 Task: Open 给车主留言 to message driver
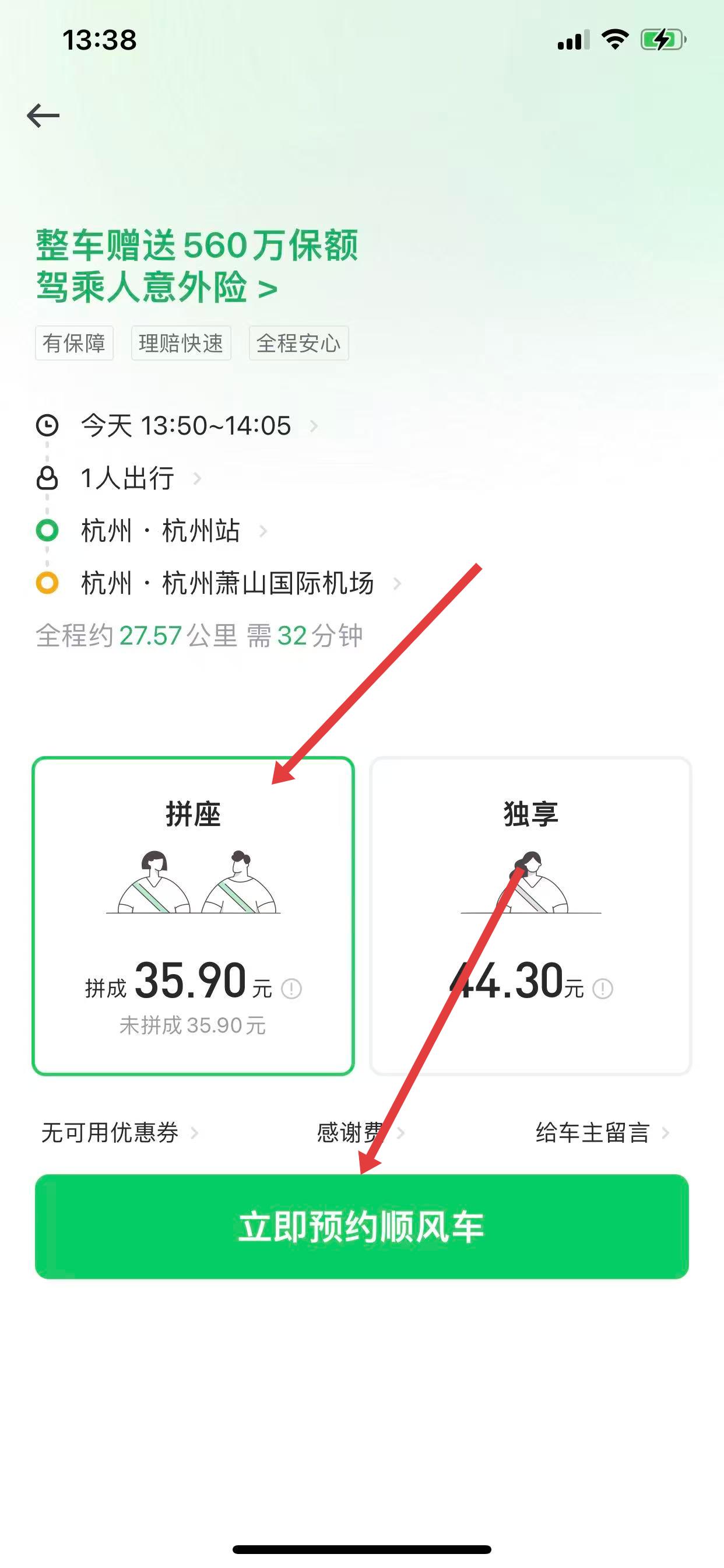click(x=602, y=1133)
